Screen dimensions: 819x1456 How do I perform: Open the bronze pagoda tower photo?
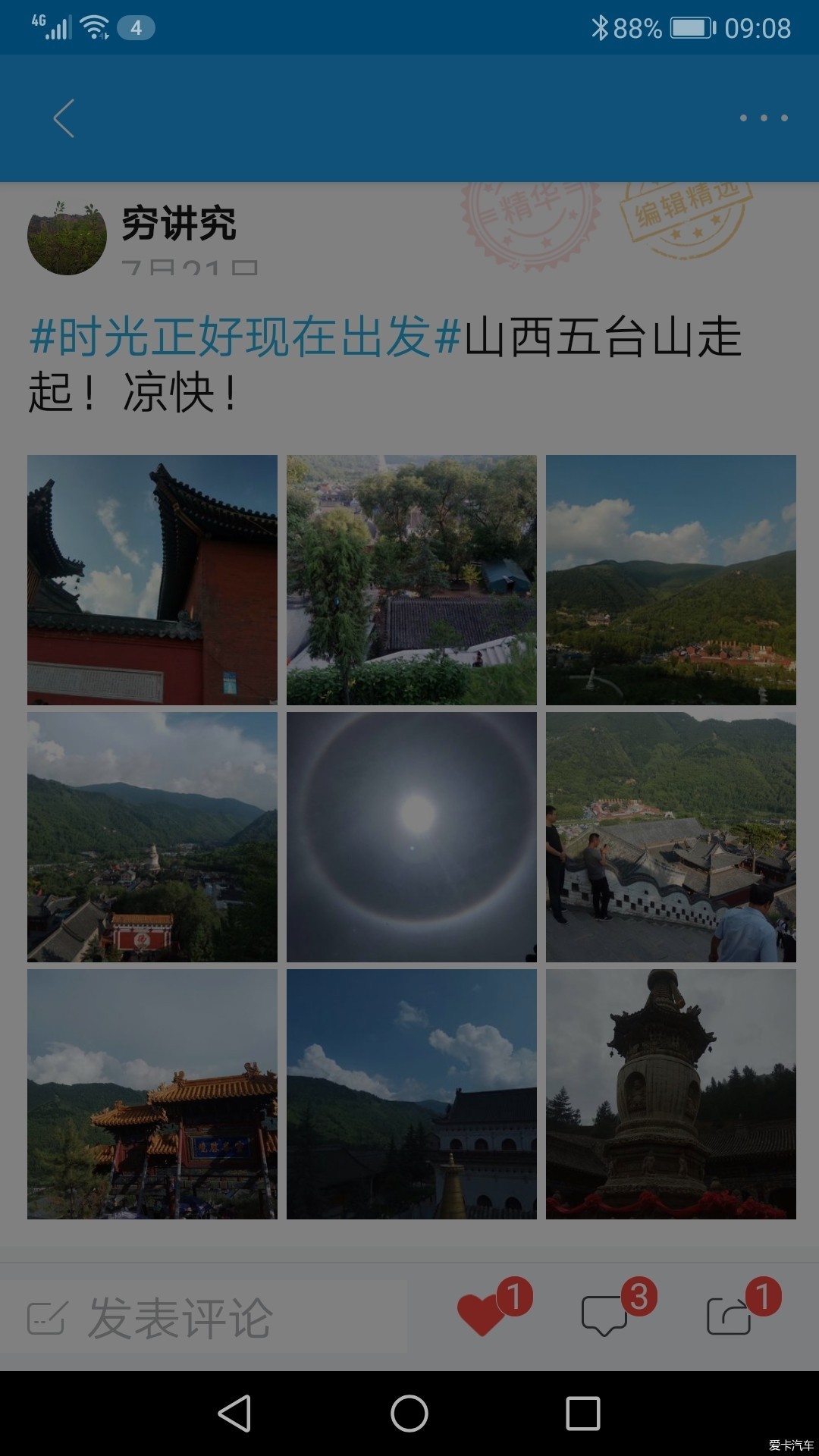671,1094
